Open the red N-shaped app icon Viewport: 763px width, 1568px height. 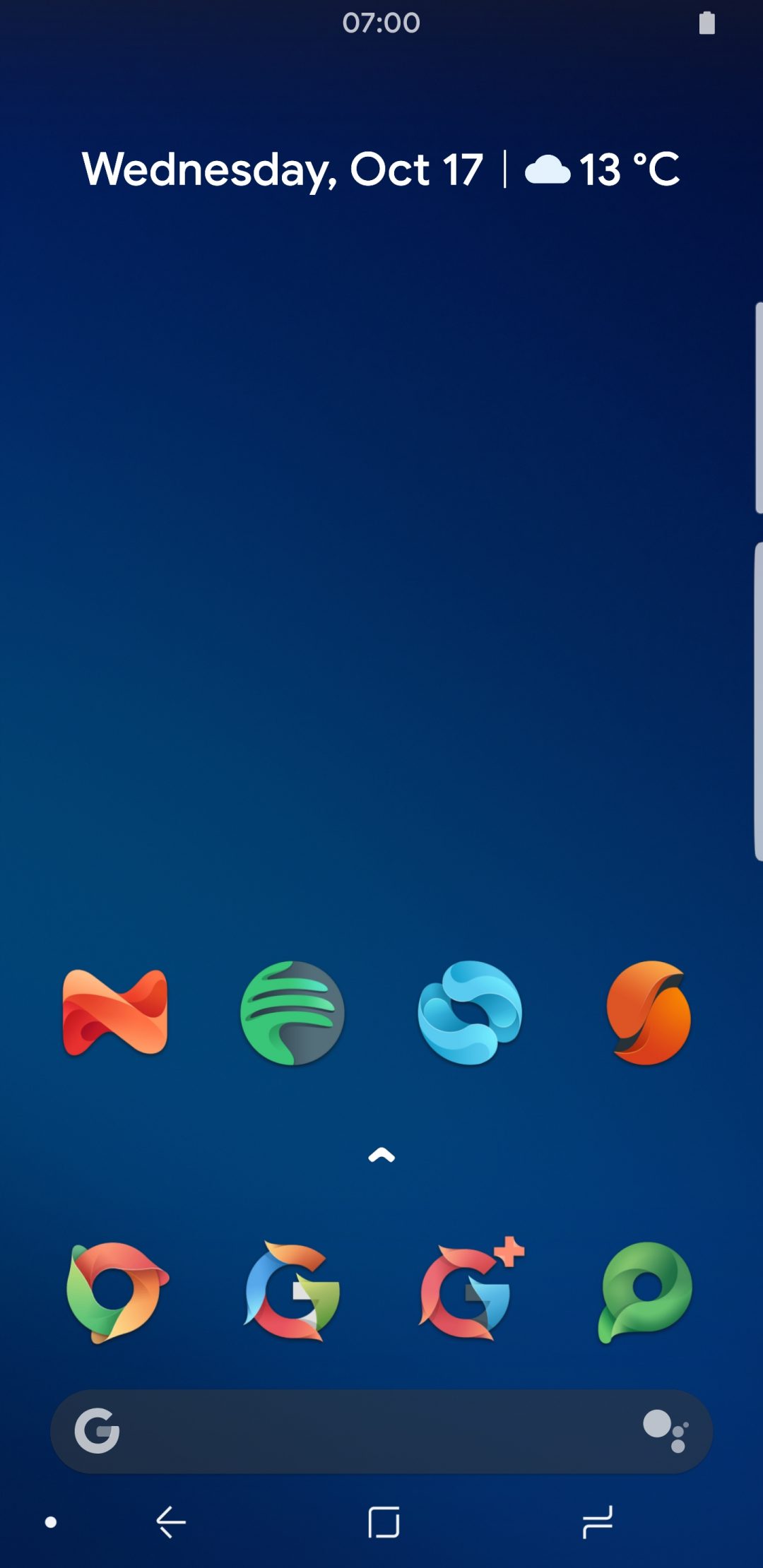click(x=115, y=1013)
